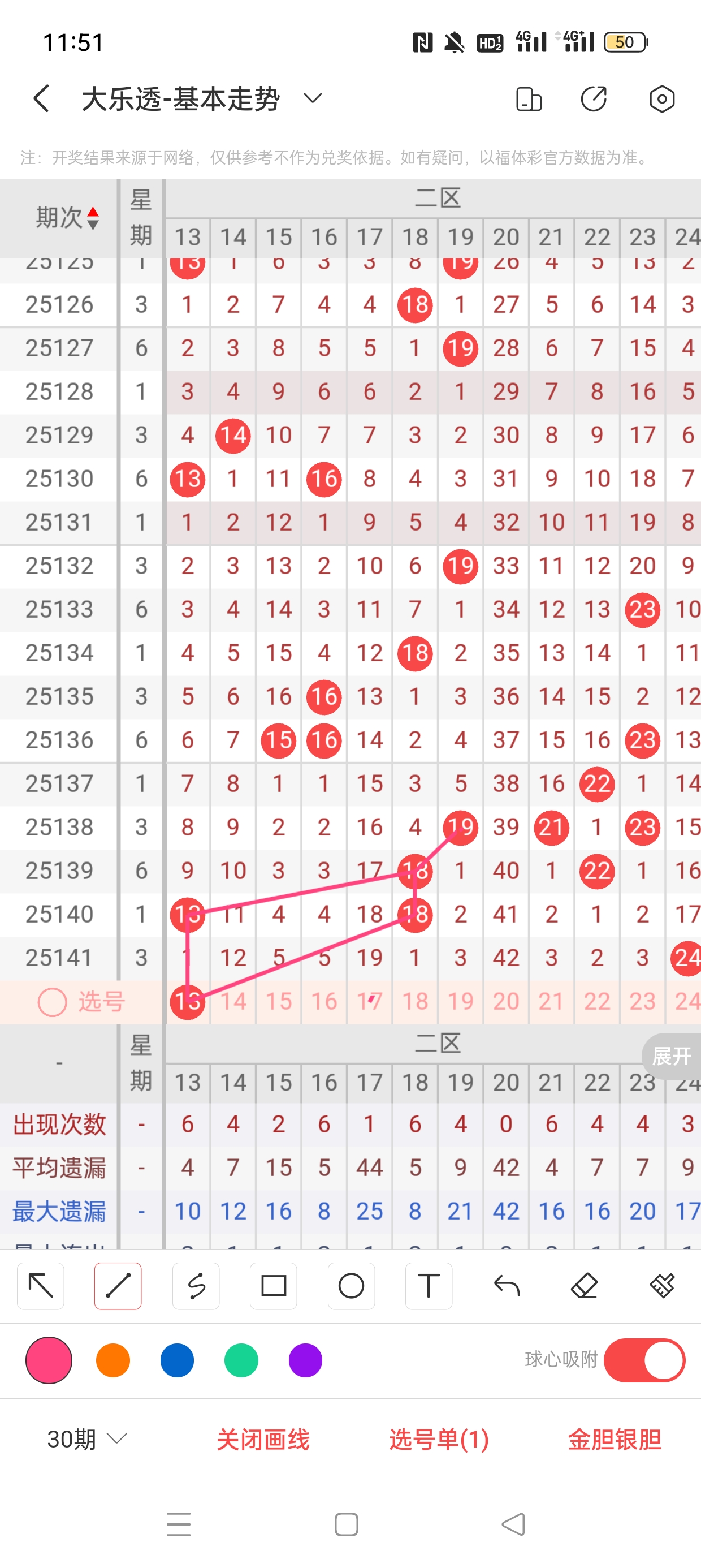Sort the table by 期次
Image resolution: width=701 pixels, height=1568 pixels.
pos(67,217)
